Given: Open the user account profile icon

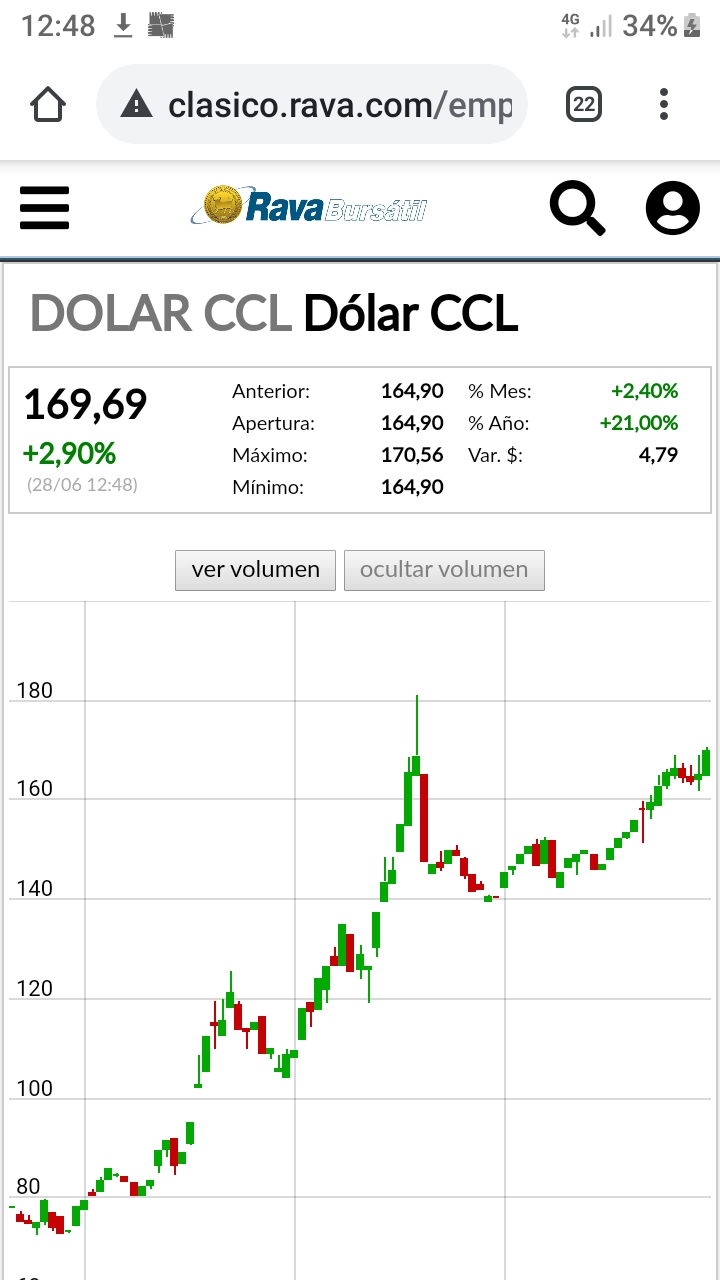Looking at the screenshot, I should (x=672, y=208).
